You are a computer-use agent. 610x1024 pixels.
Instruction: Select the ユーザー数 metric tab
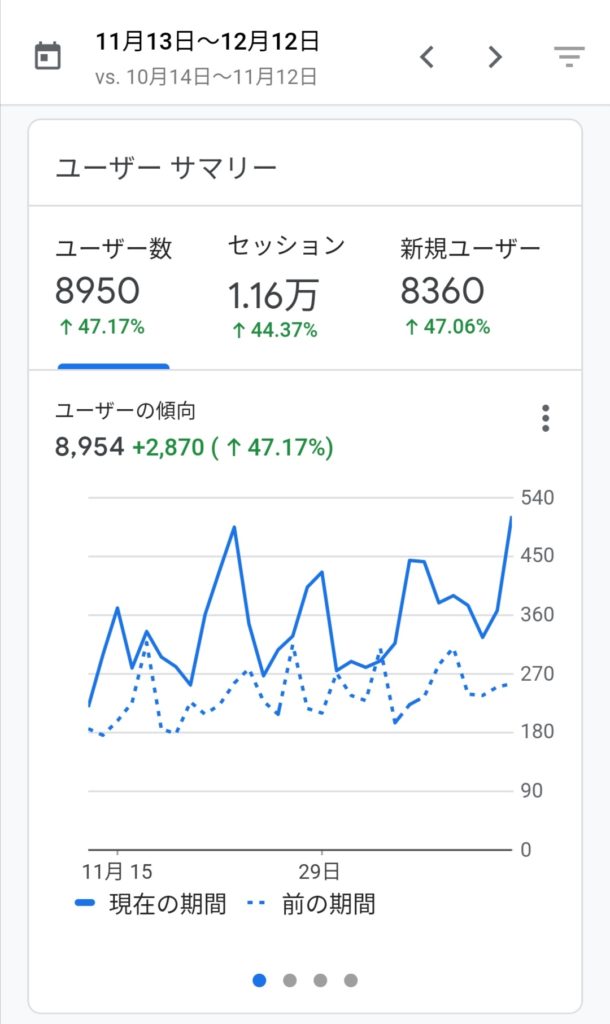click(x=114, y=287)
